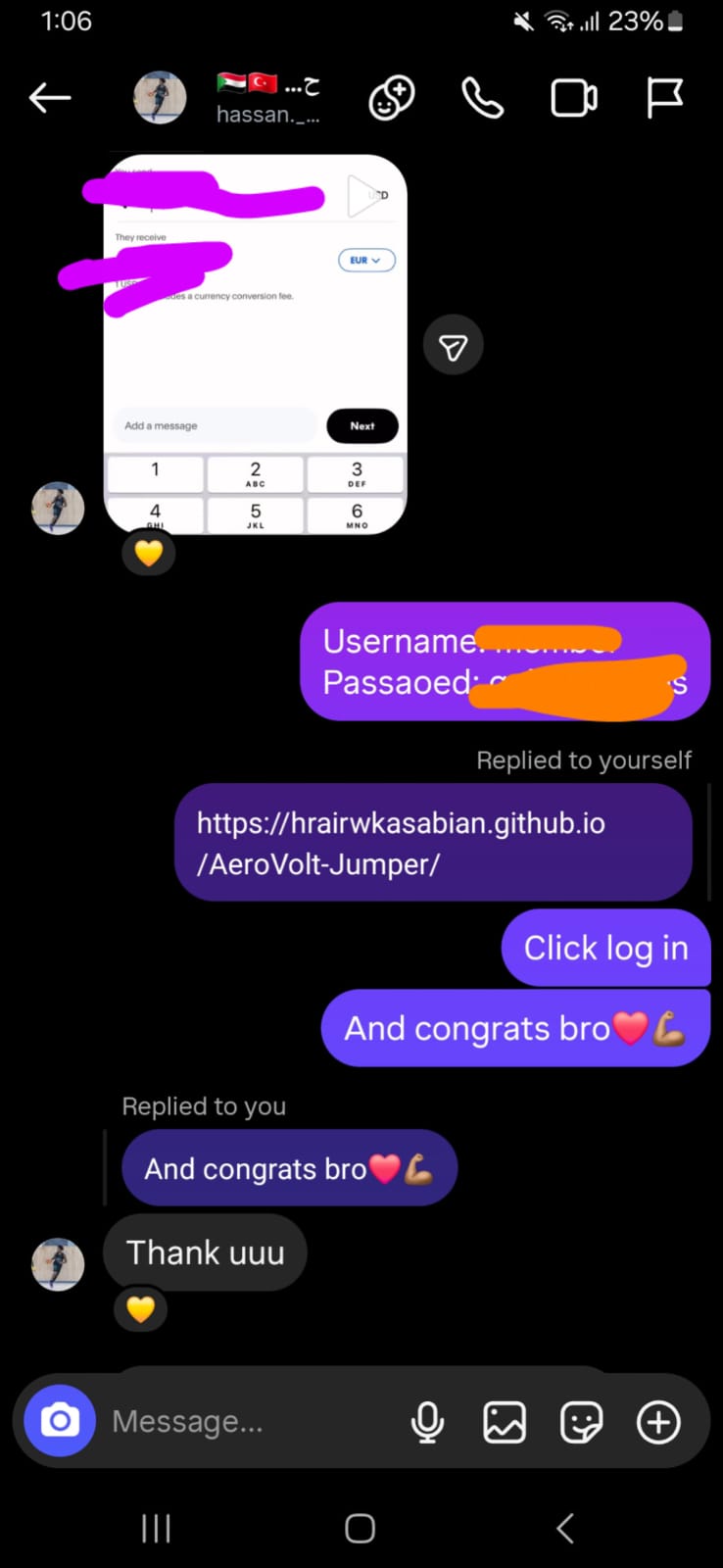The height and width of the screenshot is (1568, 723).
Task: Go to the home screen
Action: (360, 1528)
